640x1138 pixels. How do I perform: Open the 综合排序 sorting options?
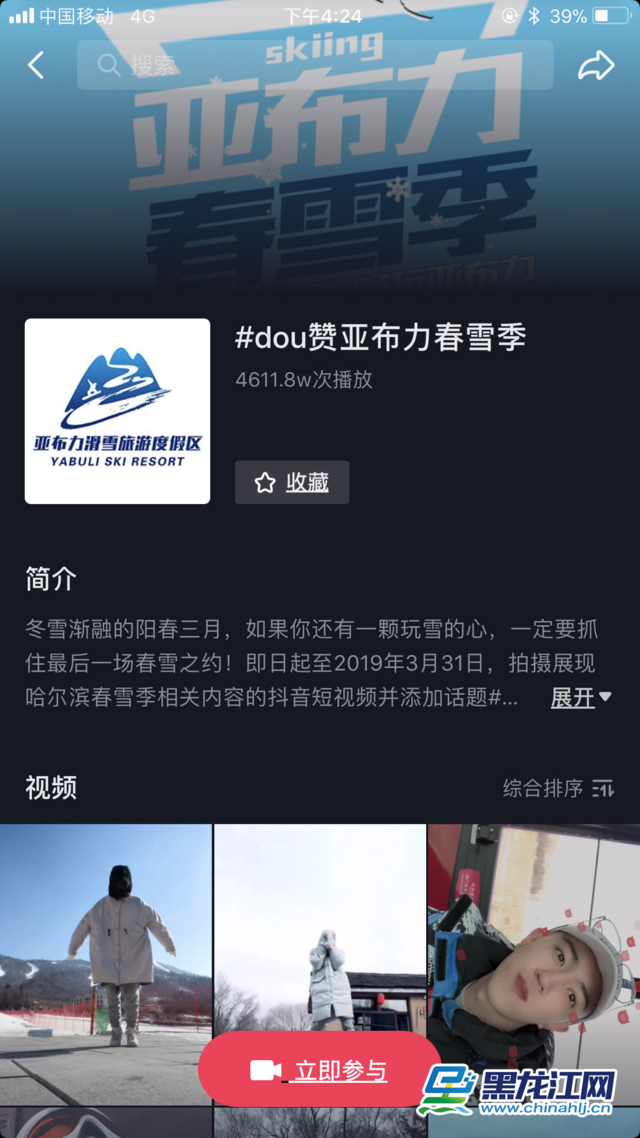click(x=558, y=788)
